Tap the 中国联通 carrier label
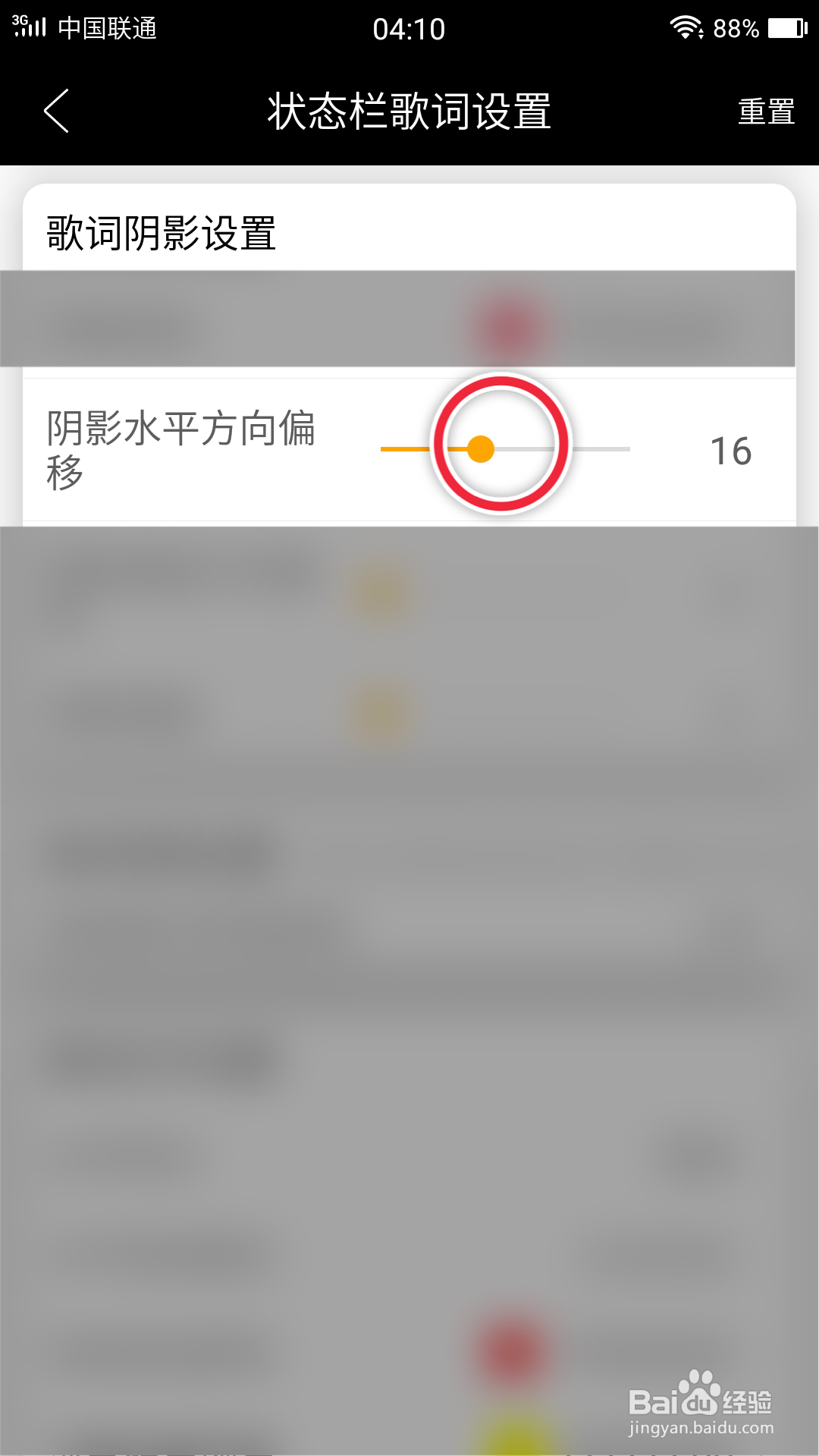819x1456 pixels. point(106,29)
